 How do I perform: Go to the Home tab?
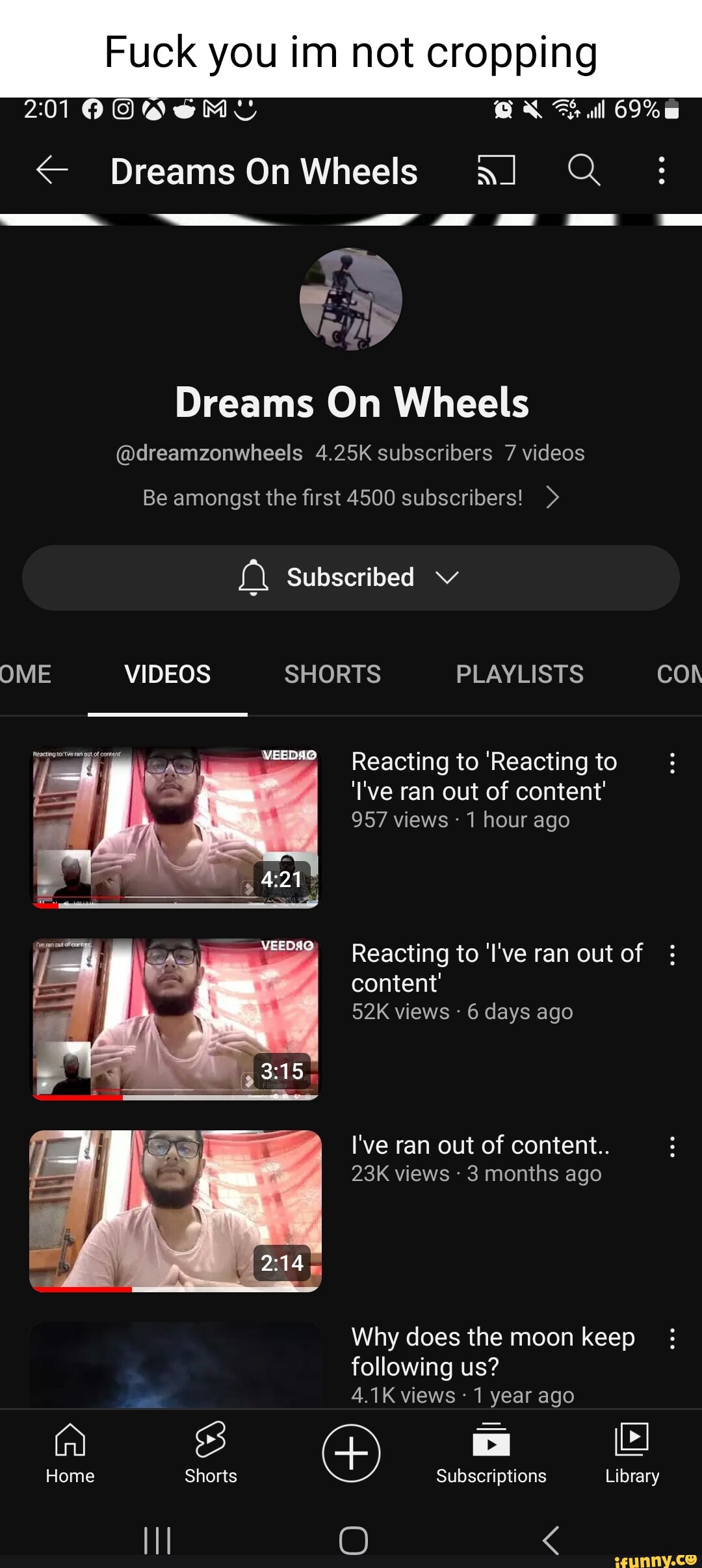pos(70,1454)
